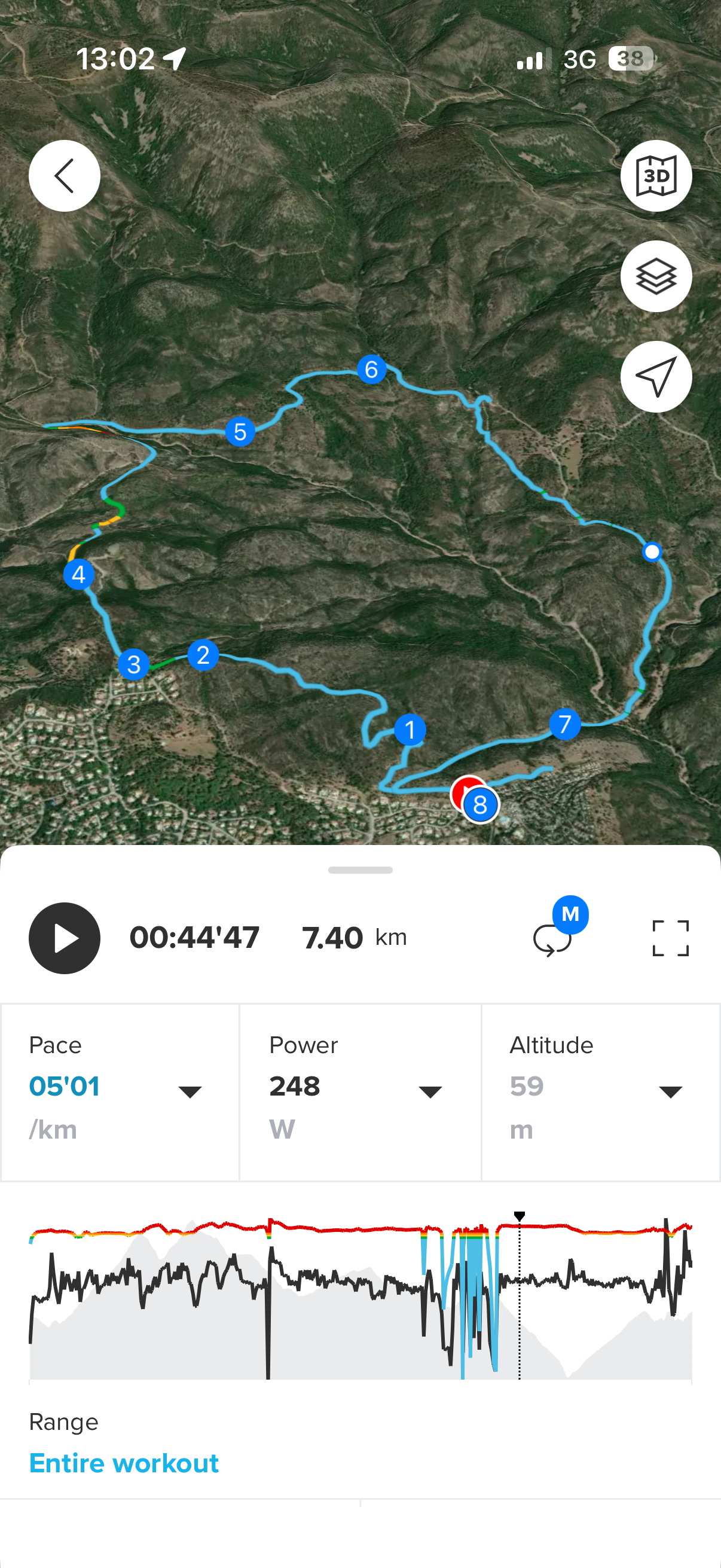Image resolution: width=721 pixels, height=1568 pixels.
Task: Open the map layers selector
Action: point(655,276)
